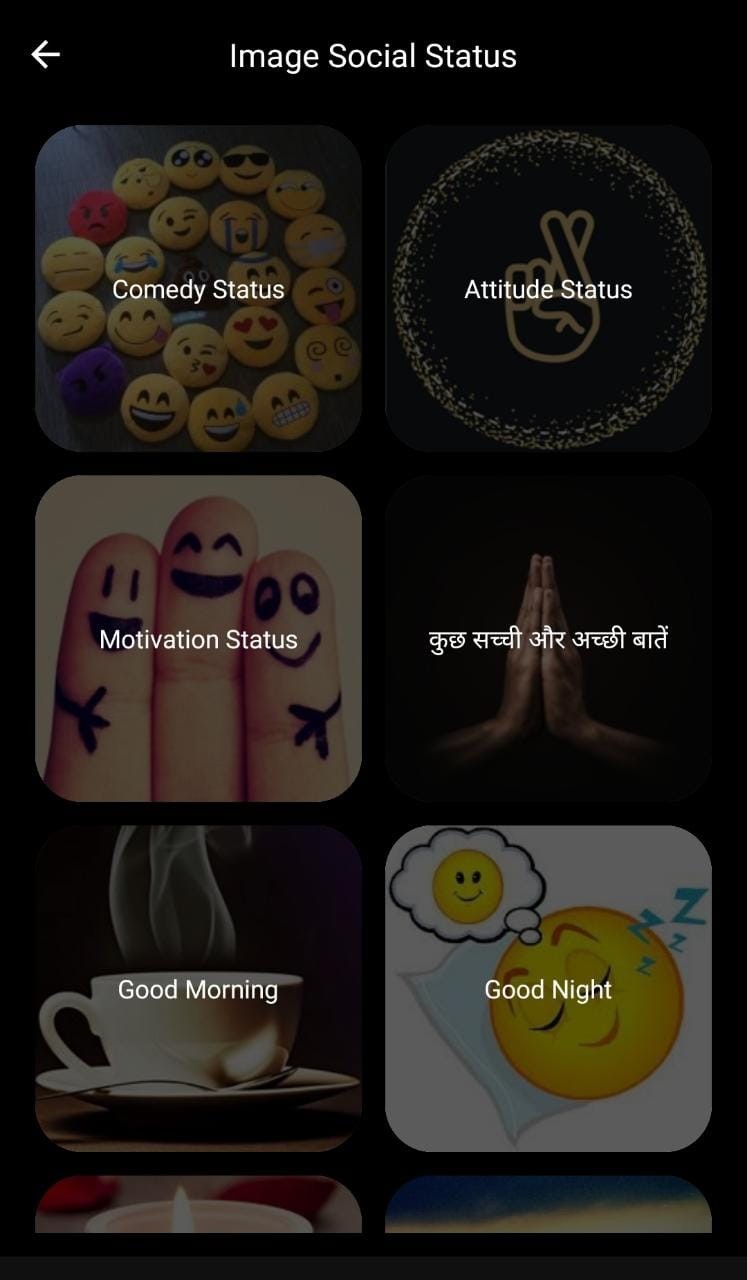747x1280 pixels.
Task: Open the Attitude Status category
Action: 548,289
